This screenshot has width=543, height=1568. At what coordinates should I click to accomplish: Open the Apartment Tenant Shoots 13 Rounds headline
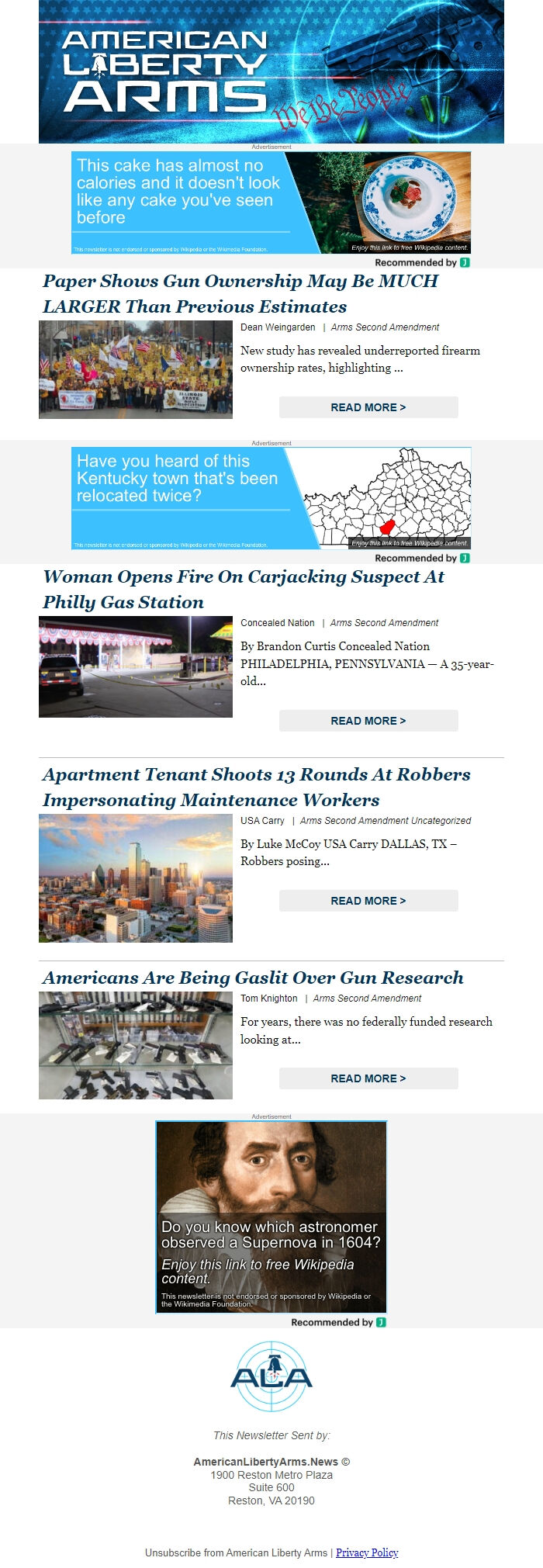[256, 787]
